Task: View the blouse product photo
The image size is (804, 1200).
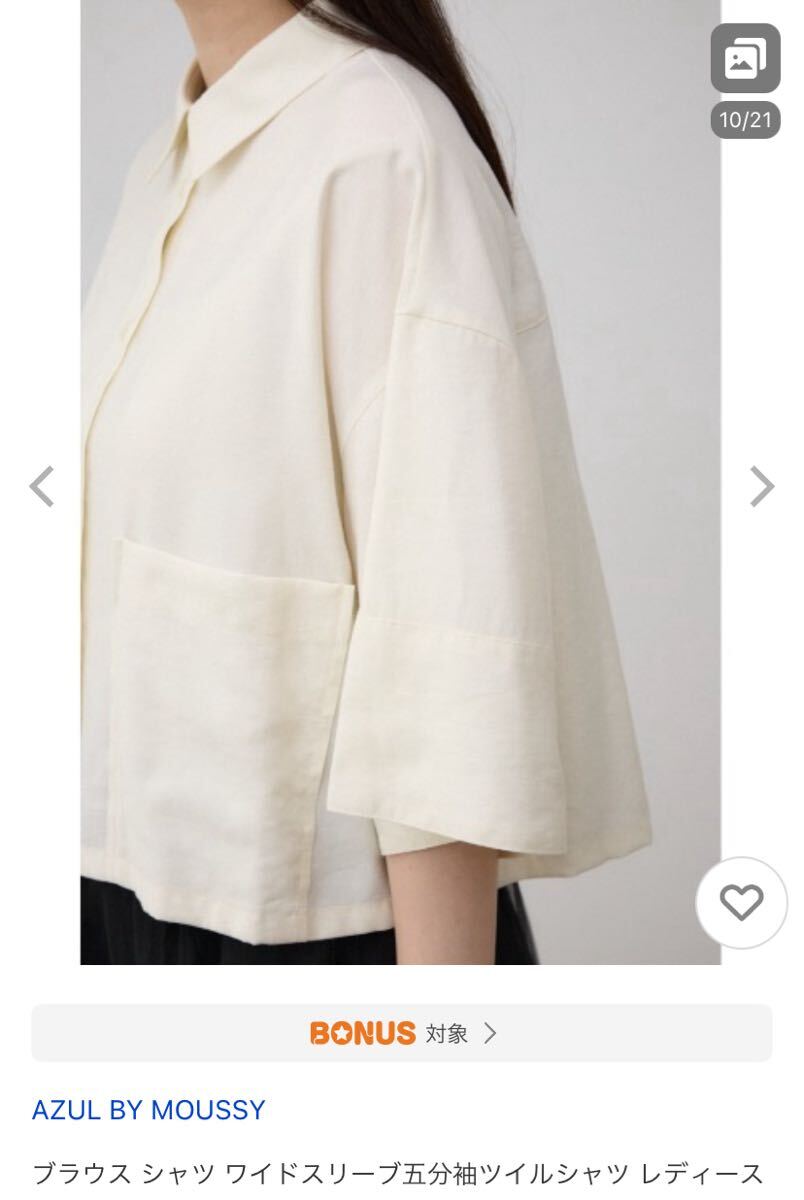Action: coord(400,480)
